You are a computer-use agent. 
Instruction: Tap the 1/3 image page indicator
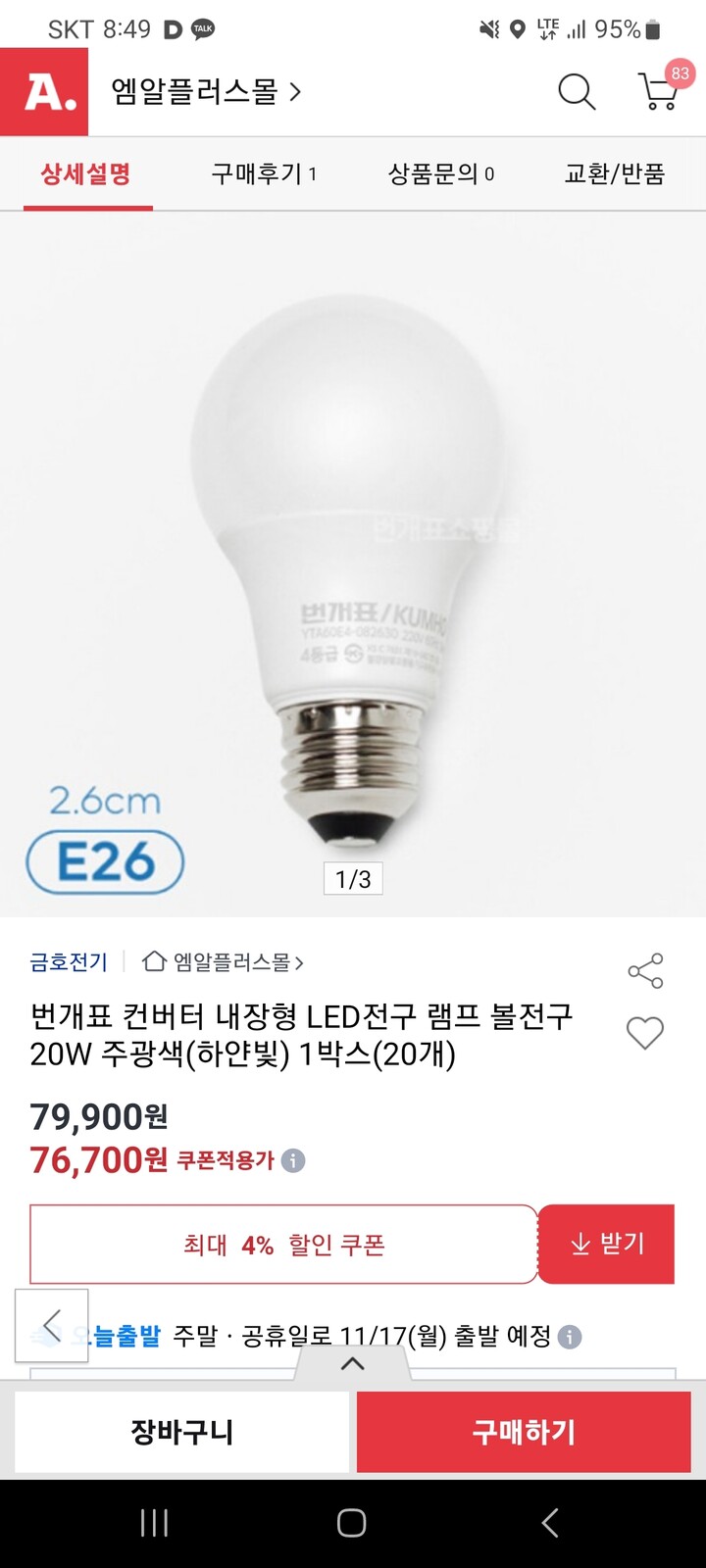tap(352, 878)
